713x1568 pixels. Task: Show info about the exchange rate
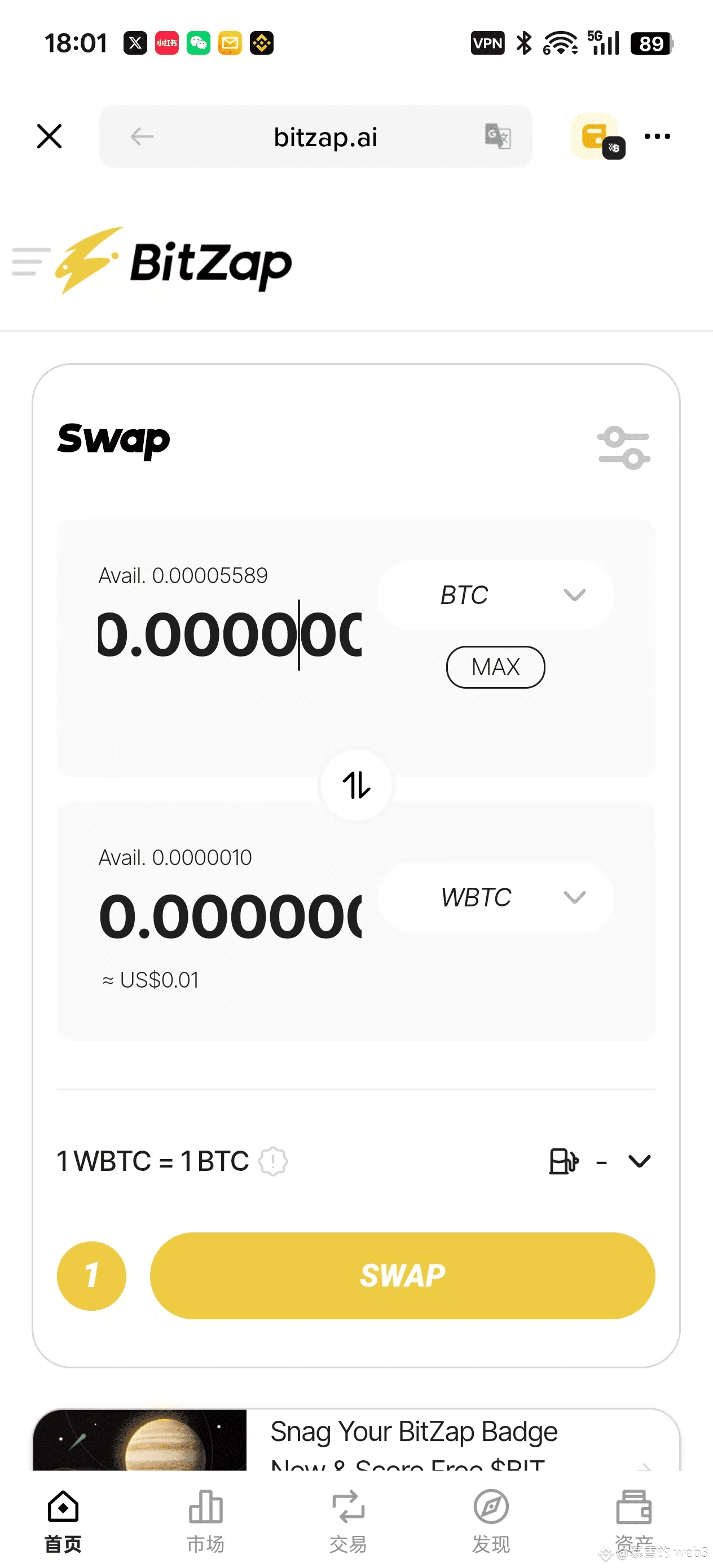tap(273, 1161)
